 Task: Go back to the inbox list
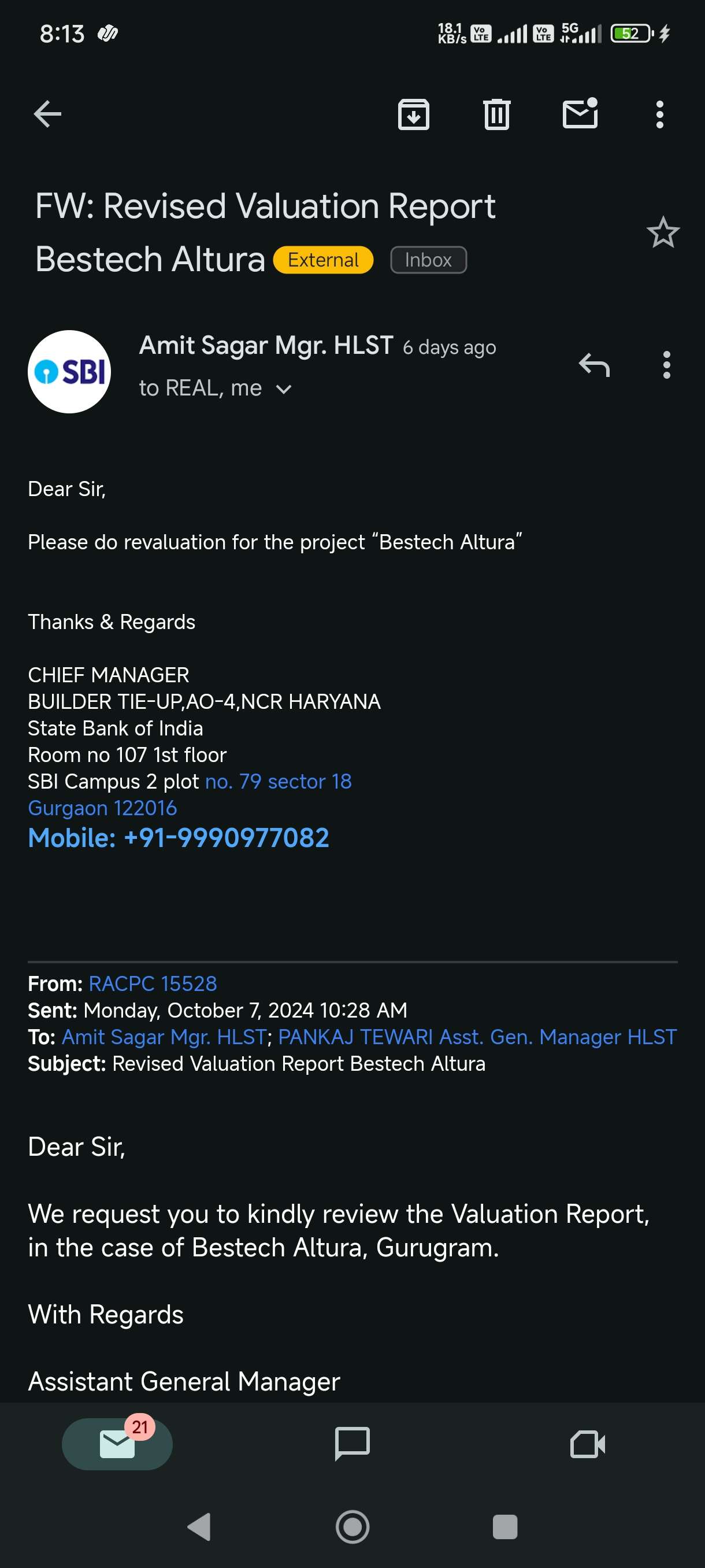click(47, 114)
